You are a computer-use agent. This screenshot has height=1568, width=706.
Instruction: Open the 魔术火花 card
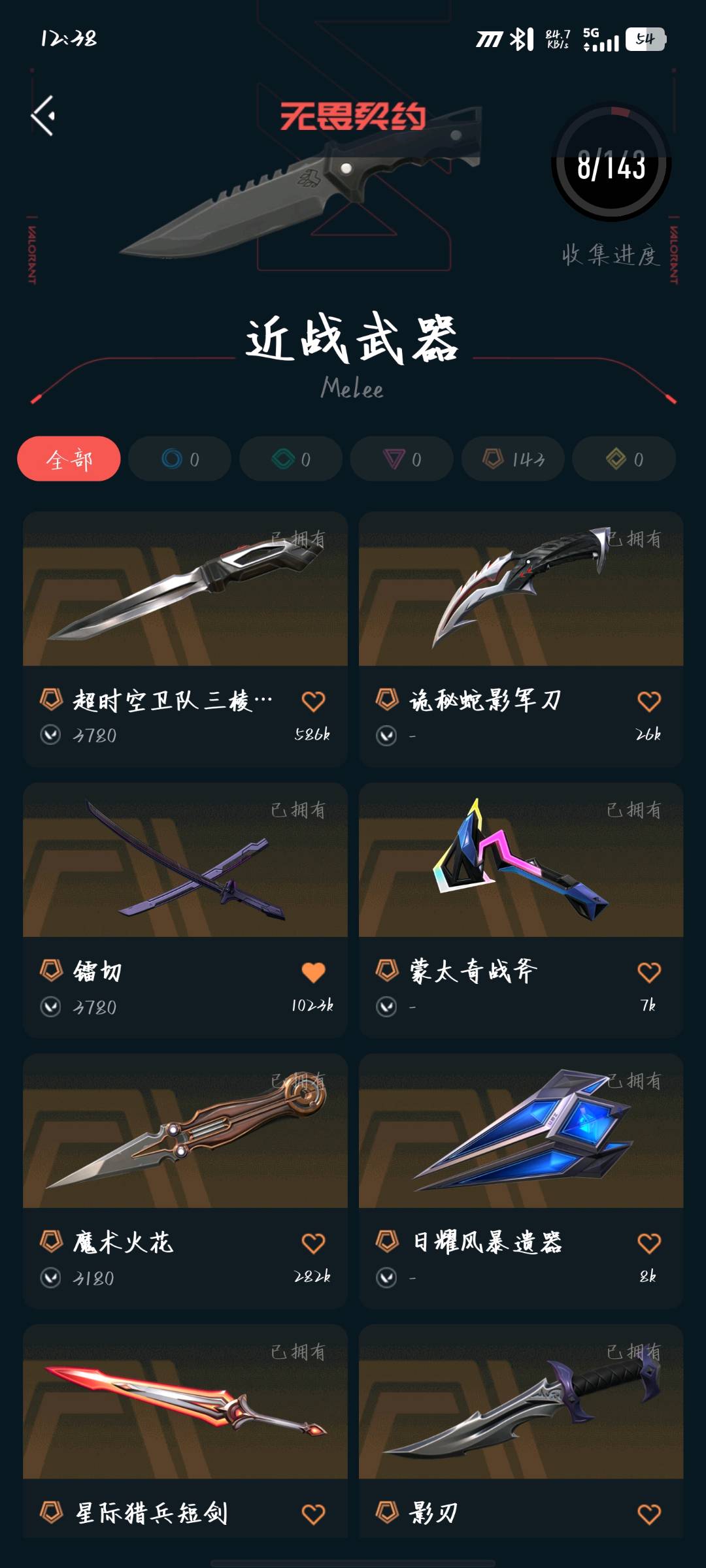tap(185, 1181)
